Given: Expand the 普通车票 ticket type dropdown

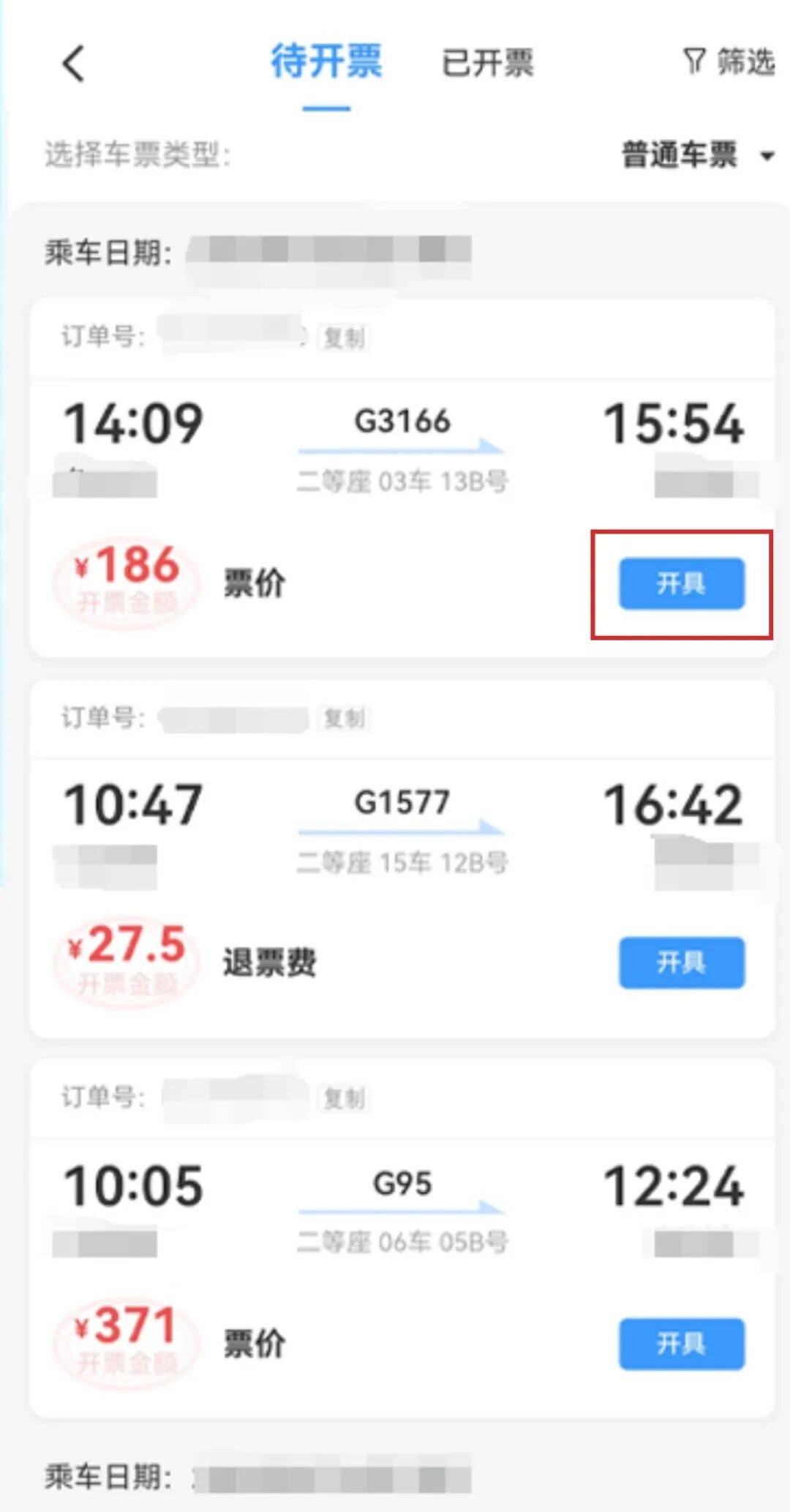Looking at the screenshot, I should pyautogui.click(x=697, y=155).
